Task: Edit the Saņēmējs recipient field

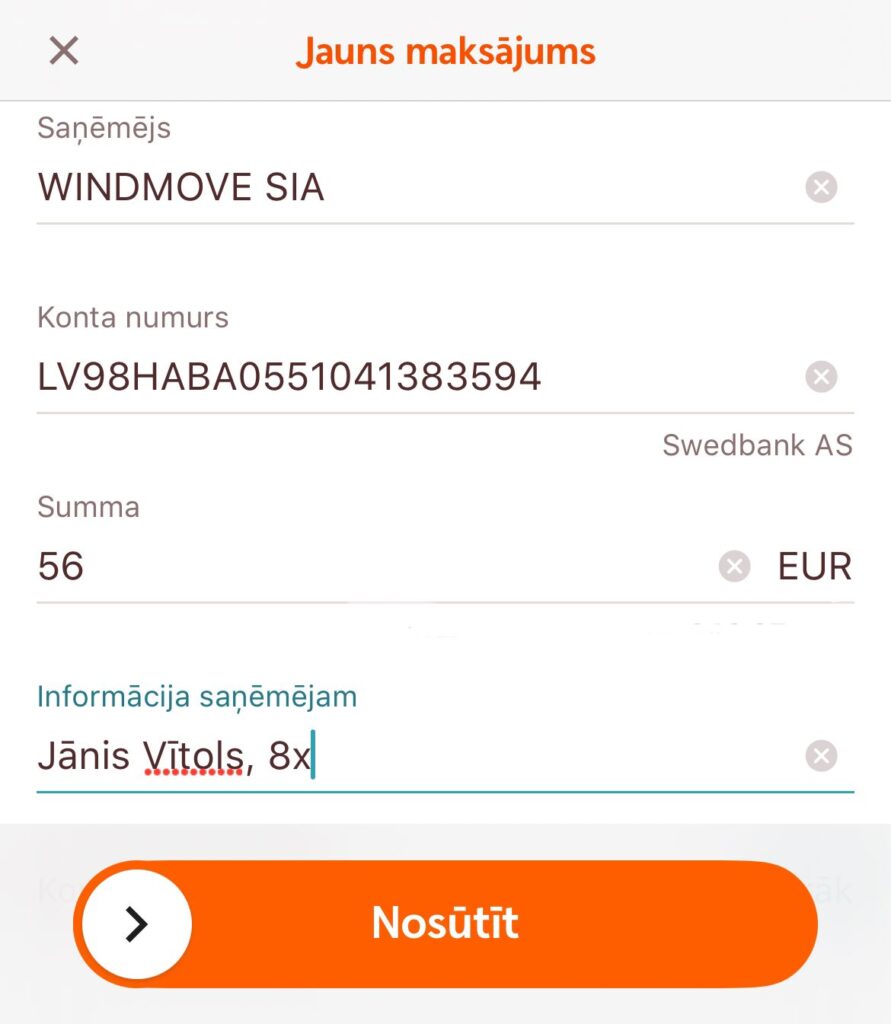Action: coord(400,188)
